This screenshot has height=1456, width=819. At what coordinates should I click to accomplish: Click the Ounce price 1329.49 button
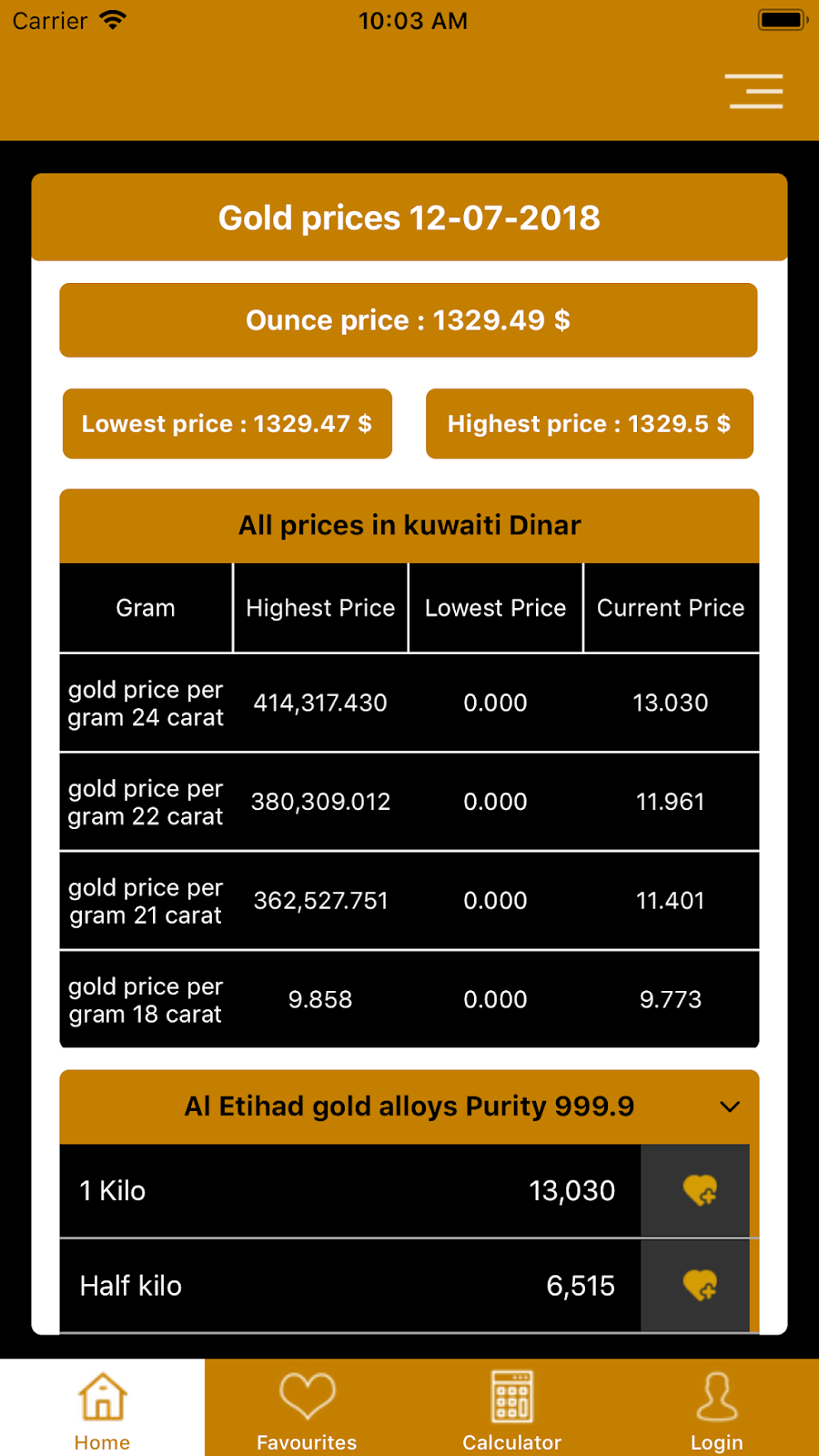point(409,320)
